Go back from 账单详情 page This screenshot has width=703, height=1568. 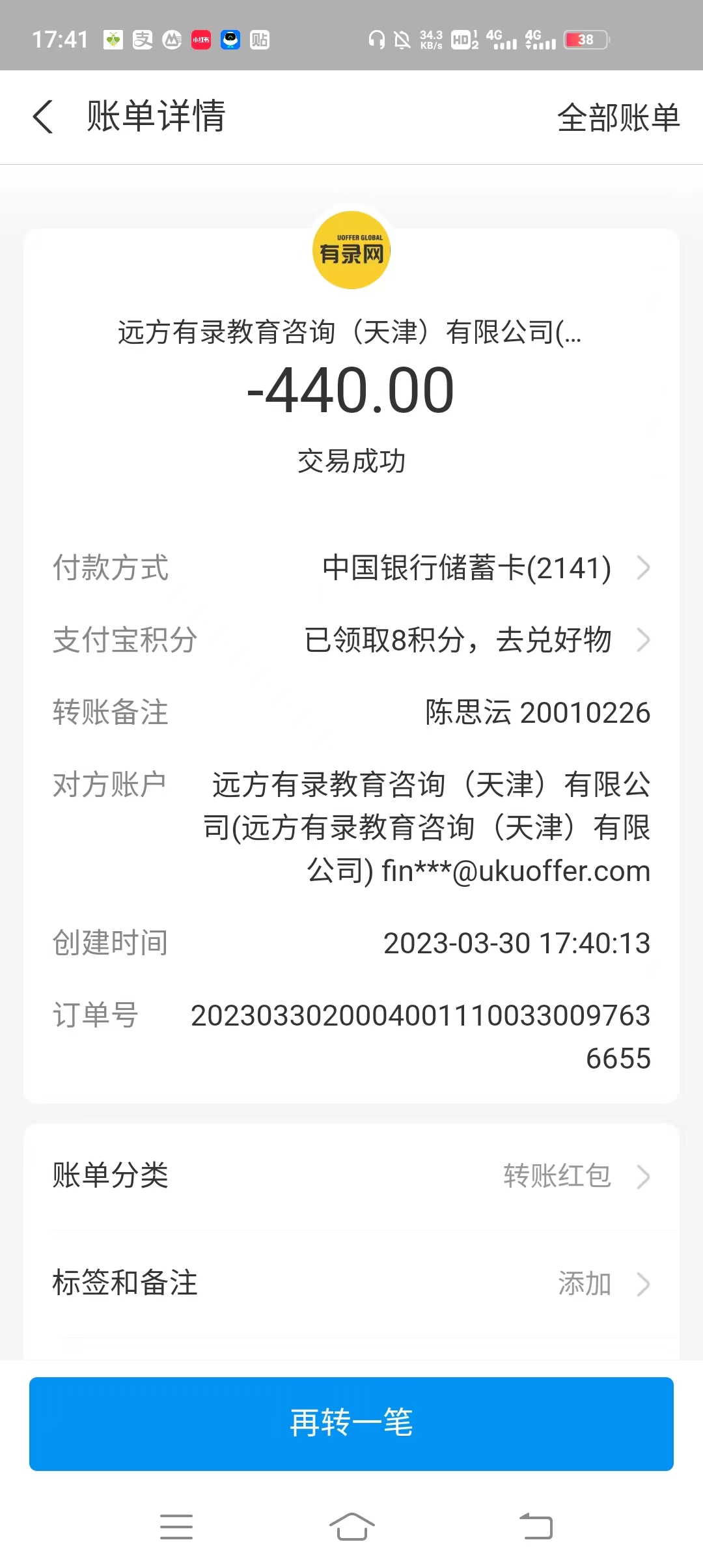[43, 117]
